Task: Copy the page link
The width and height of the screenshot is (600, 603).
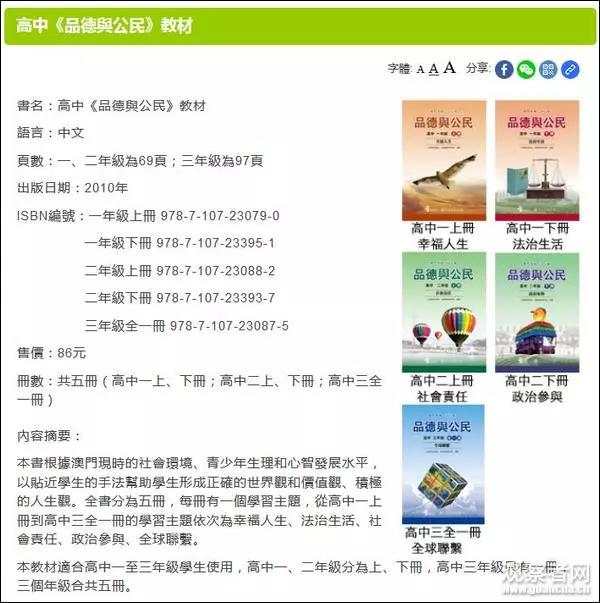Action: click(x=570, y=69)
